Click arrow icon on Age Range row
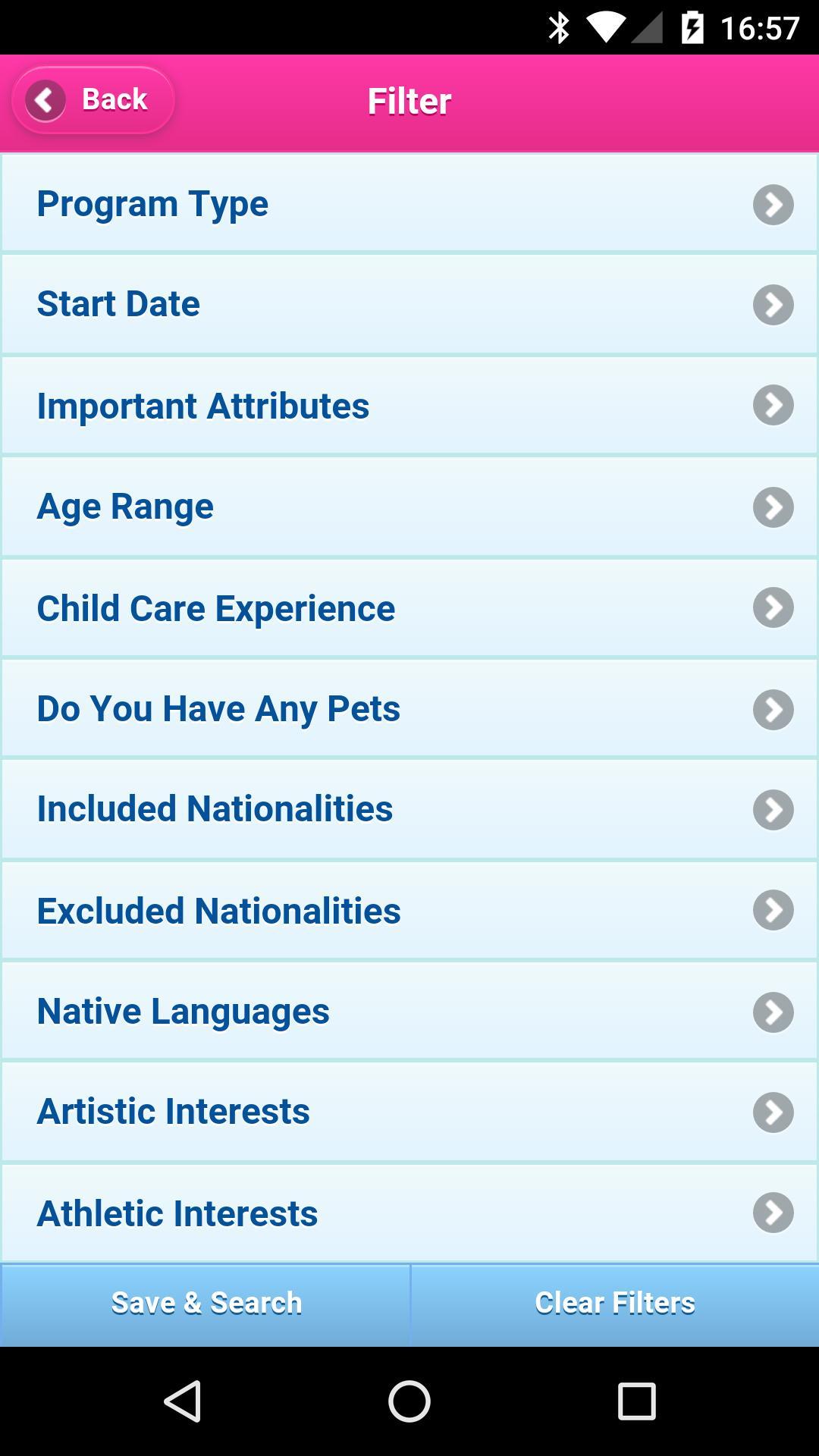 [x=773, y=507]
